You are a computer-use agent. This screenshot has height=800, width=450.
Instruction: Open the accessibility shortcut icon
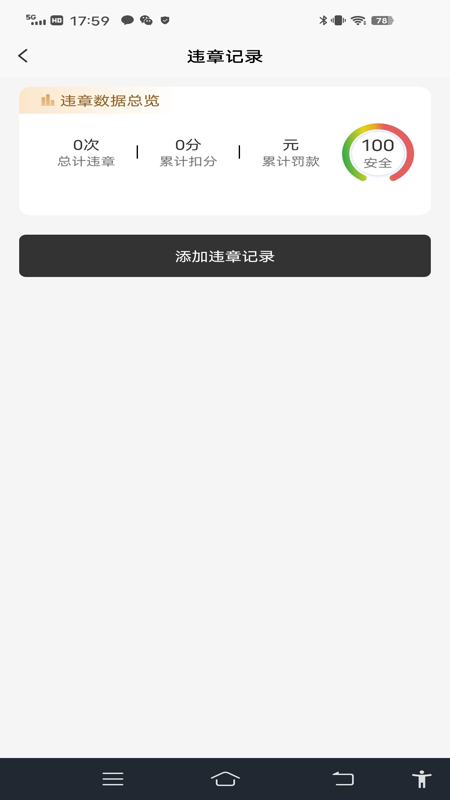pos(421,779)
